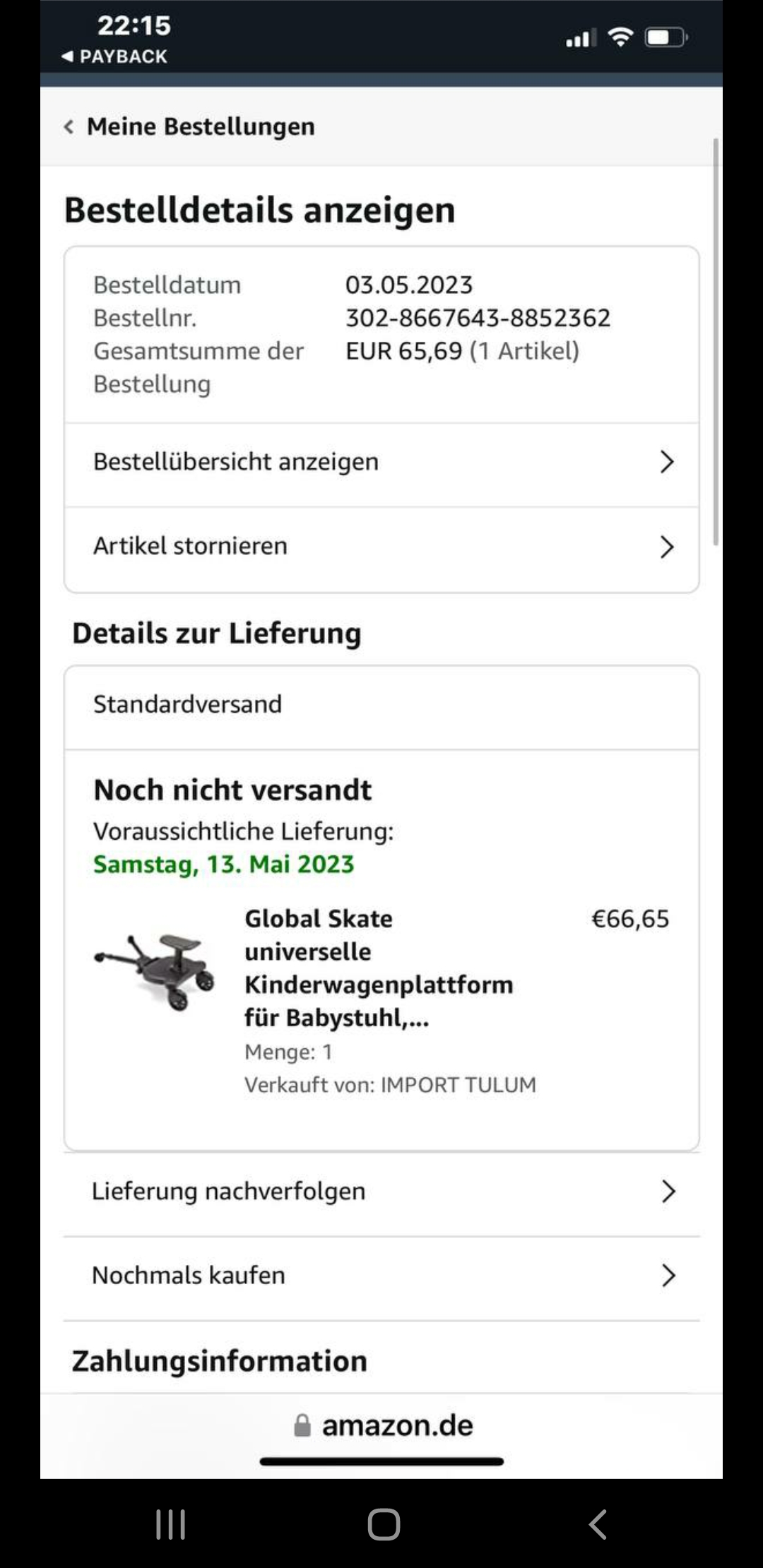The width and height of the screenshot is (763, 1568).
Task: Go to the home screen
Action: point(384,1524)
